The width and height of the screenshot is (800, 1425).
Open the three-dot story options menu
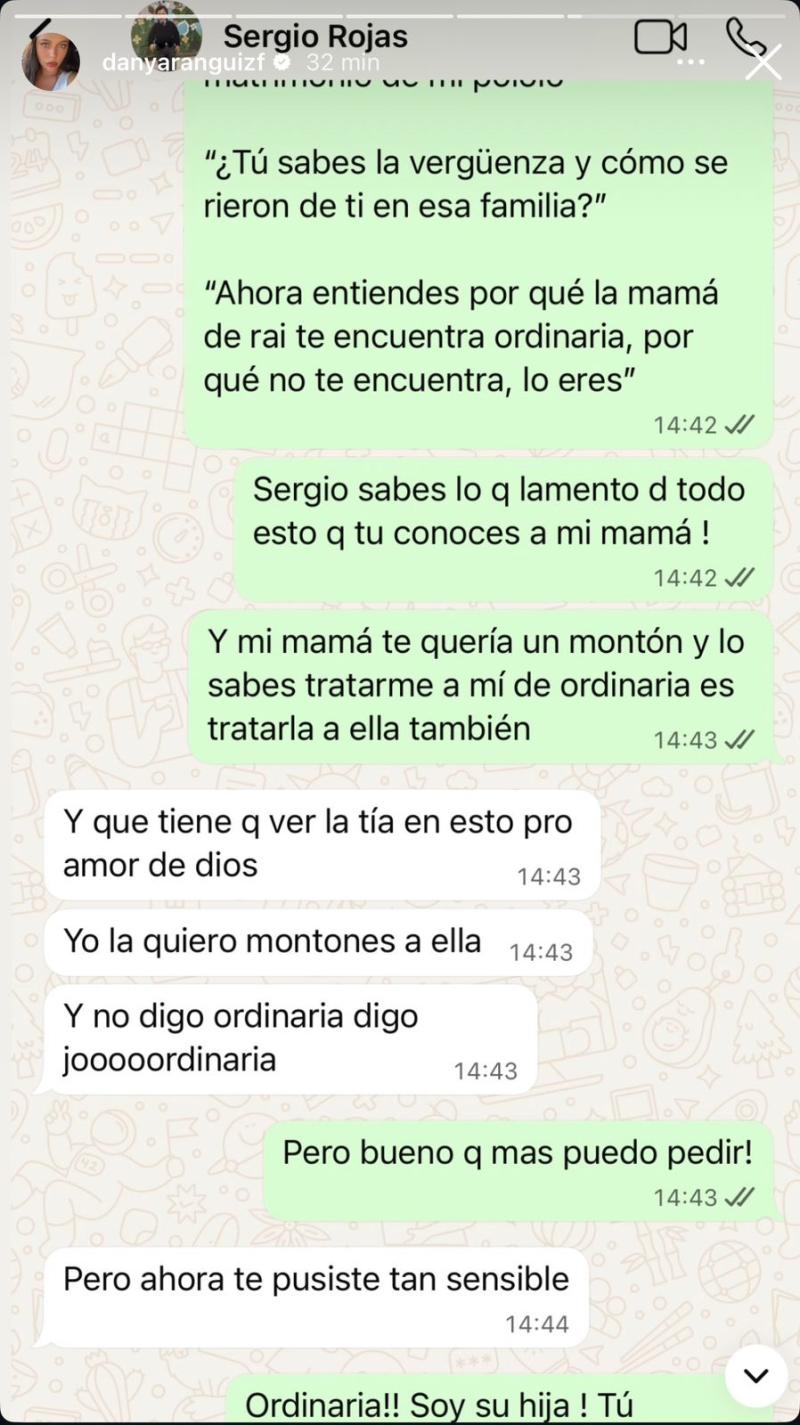[688, 62]
